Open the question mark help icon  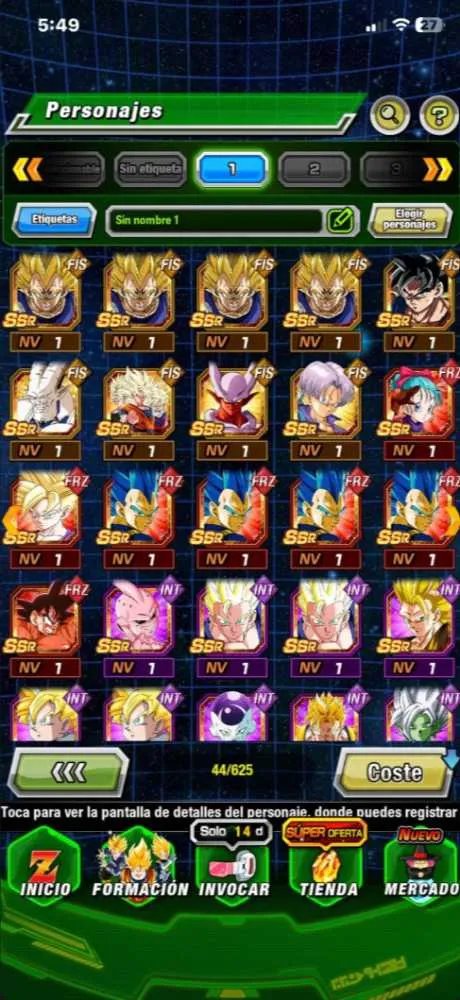[x=439, y=115]
